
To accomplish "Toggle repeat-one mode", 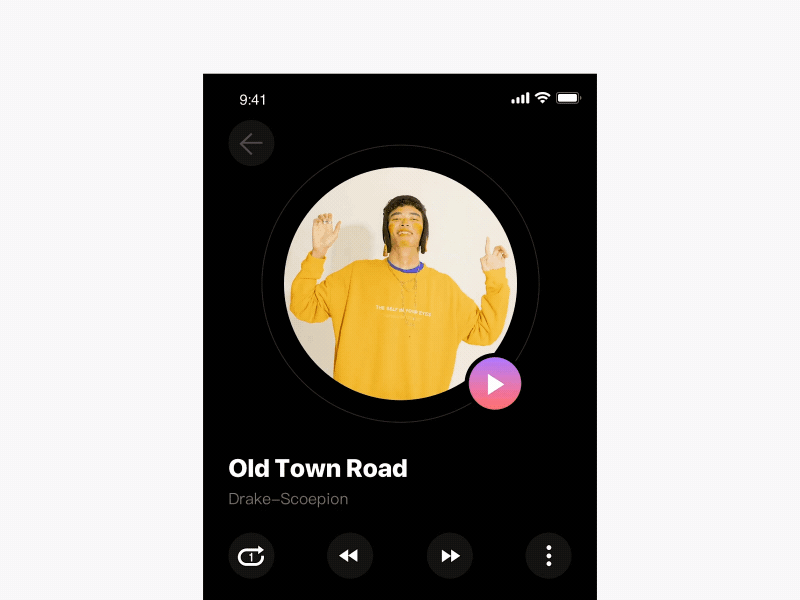I will pyautogui.click(x=251, y=556).
